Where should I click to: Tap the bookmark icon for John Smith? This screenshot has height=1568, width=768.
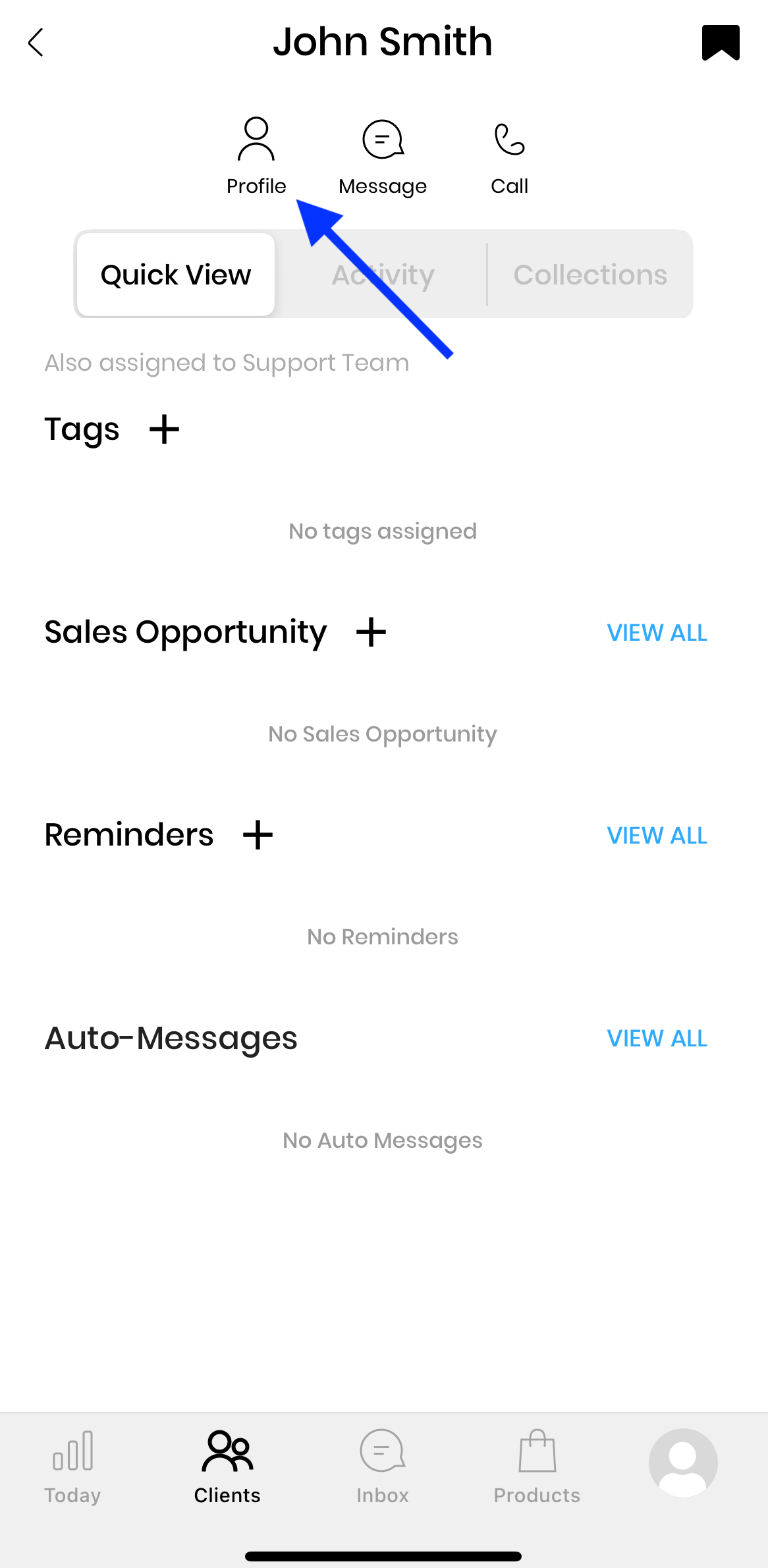point(721,43)
